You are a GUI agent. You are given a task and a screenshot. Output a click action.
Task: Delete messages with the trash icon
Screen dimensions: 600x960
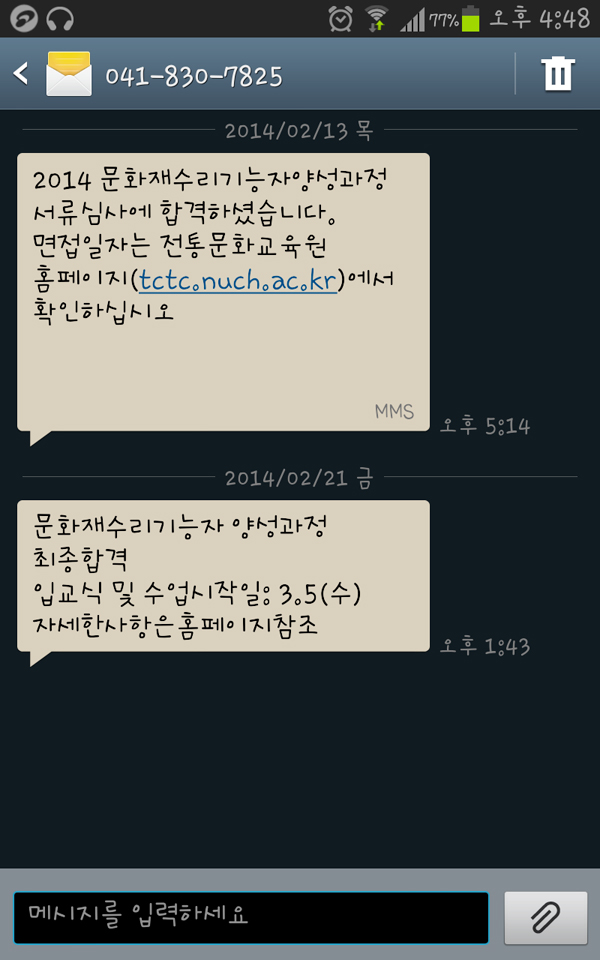coord(557,74)
